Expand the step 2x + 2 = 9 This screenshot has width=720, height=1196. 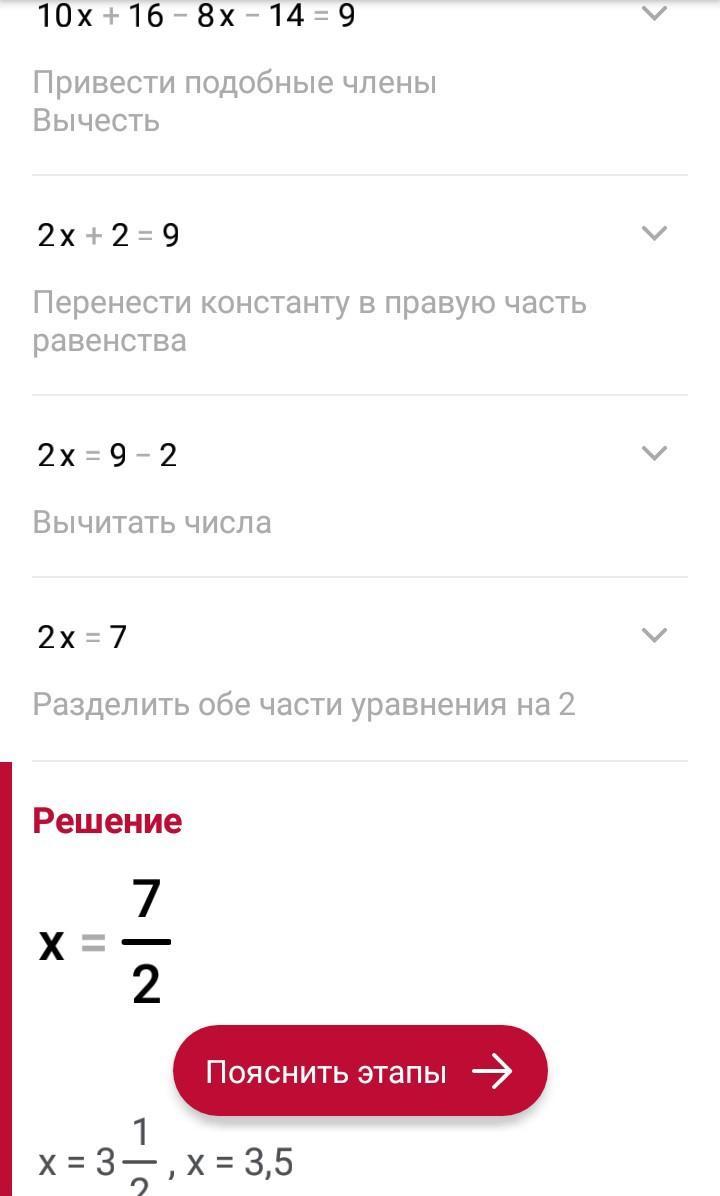tap(653, 234)
